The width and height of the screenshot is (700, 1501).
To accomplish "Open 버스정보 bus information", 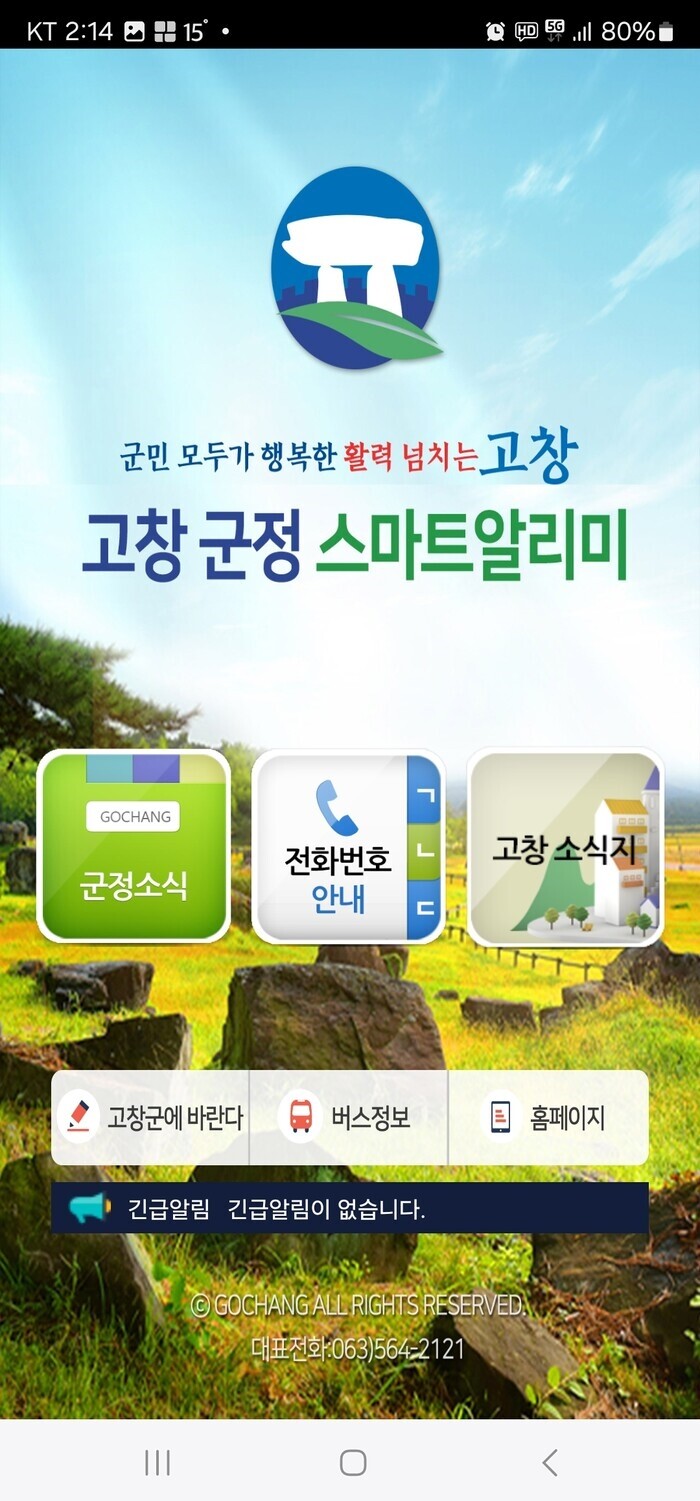I will tap(349, 1117).
